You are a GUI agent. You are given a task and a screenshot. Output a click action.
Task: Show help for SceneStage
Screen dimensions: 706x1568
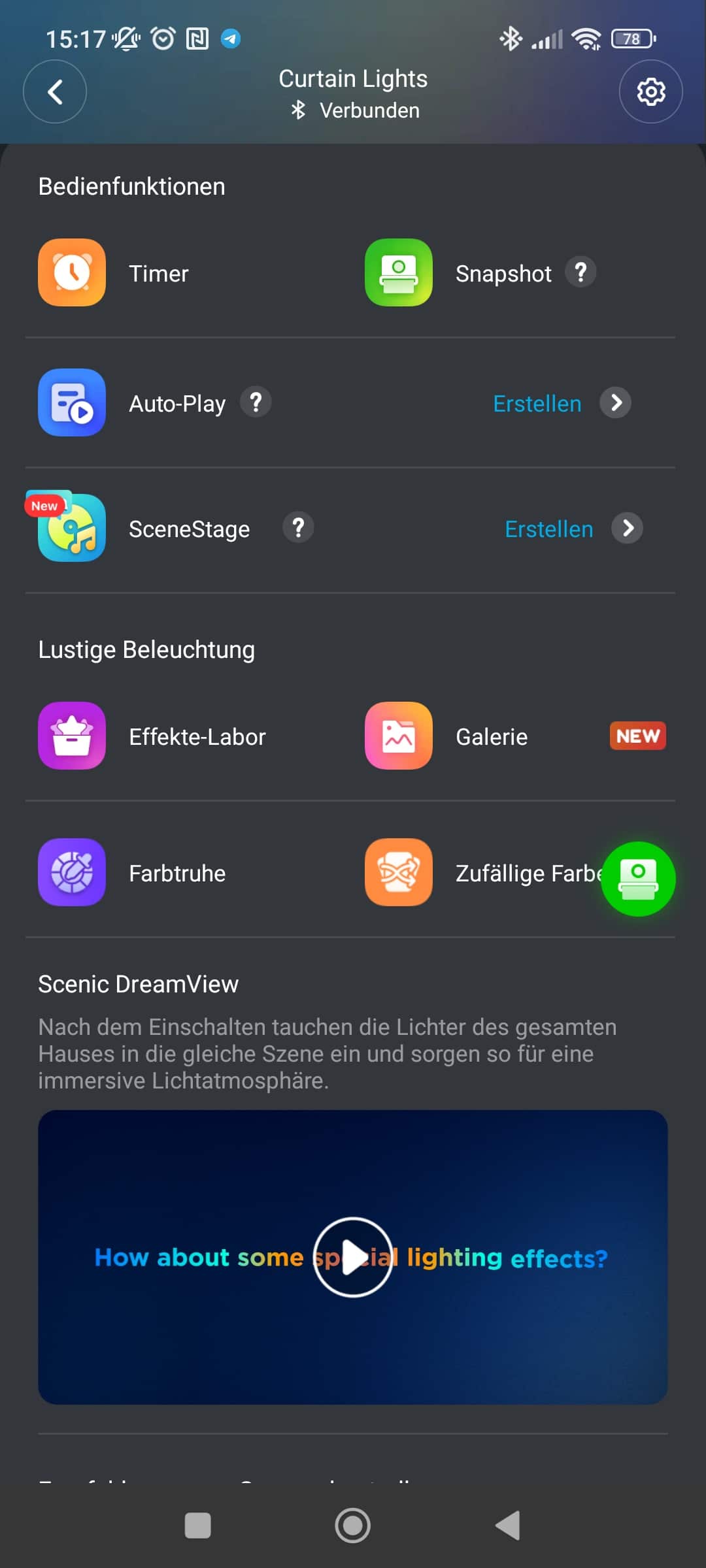[x=298, y=527]
